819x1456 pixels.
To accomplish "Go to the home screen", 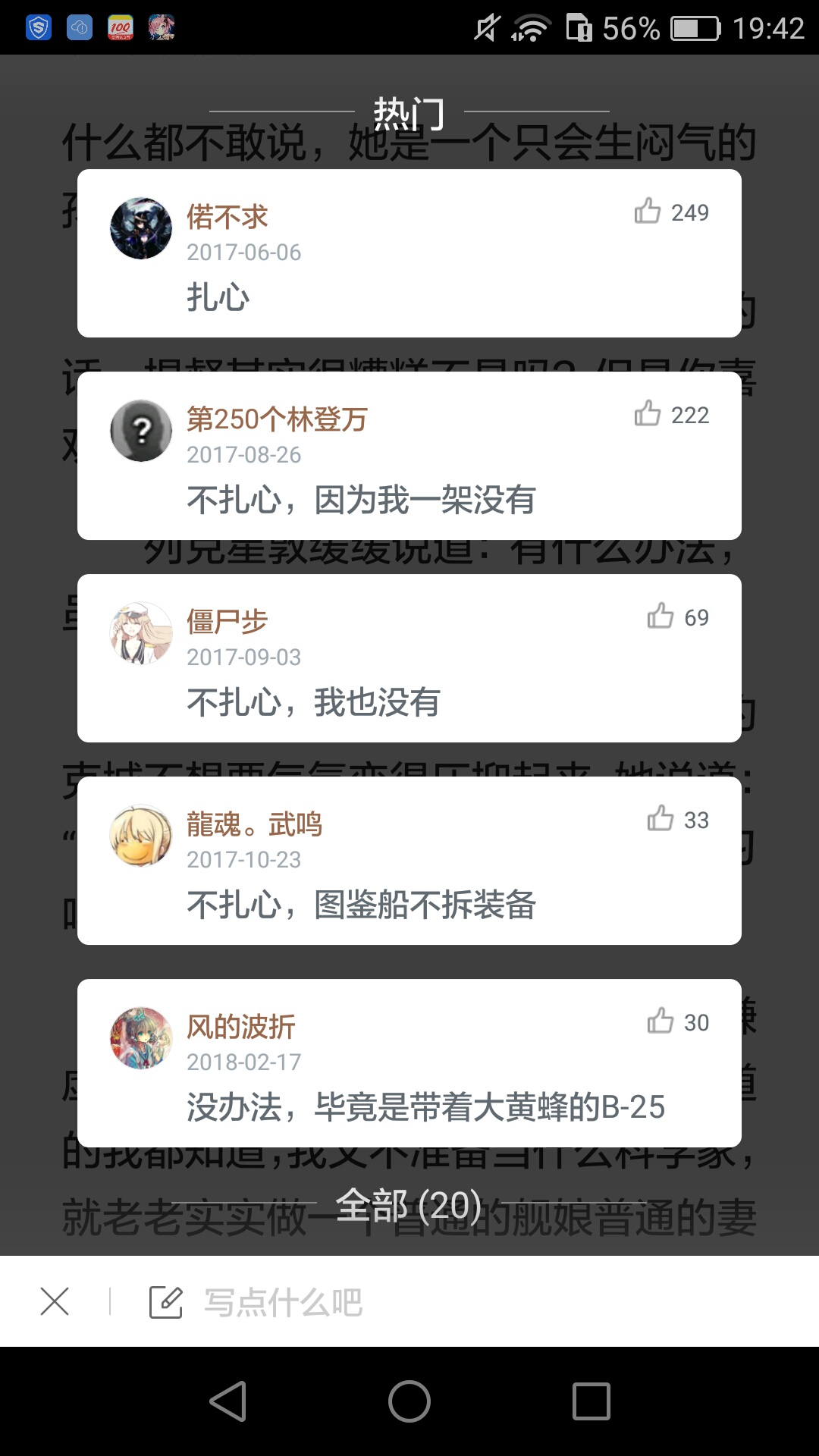I will coord(409,1401).
